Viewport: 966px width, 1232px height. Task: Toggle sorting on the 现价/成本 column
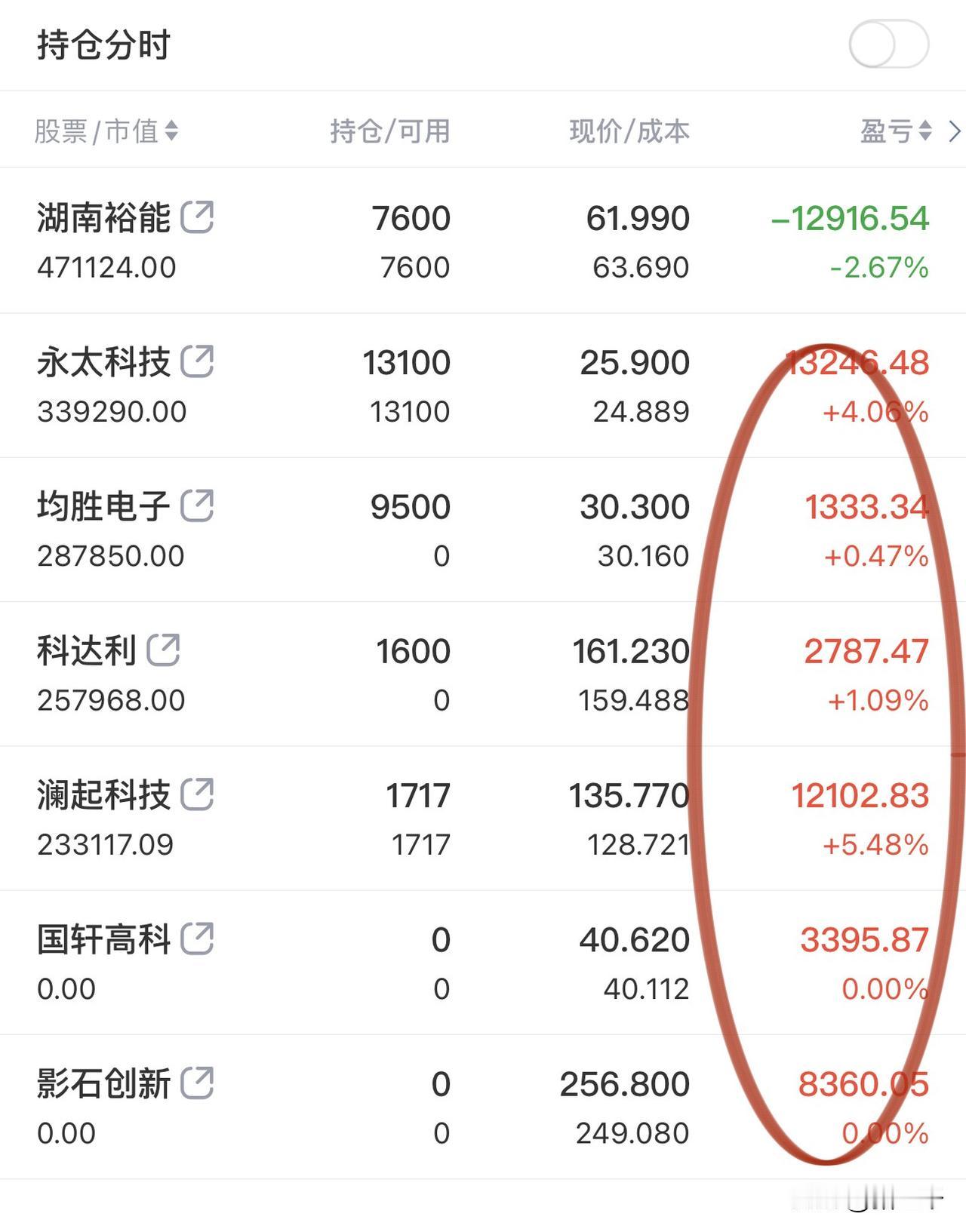pos(630,131)
